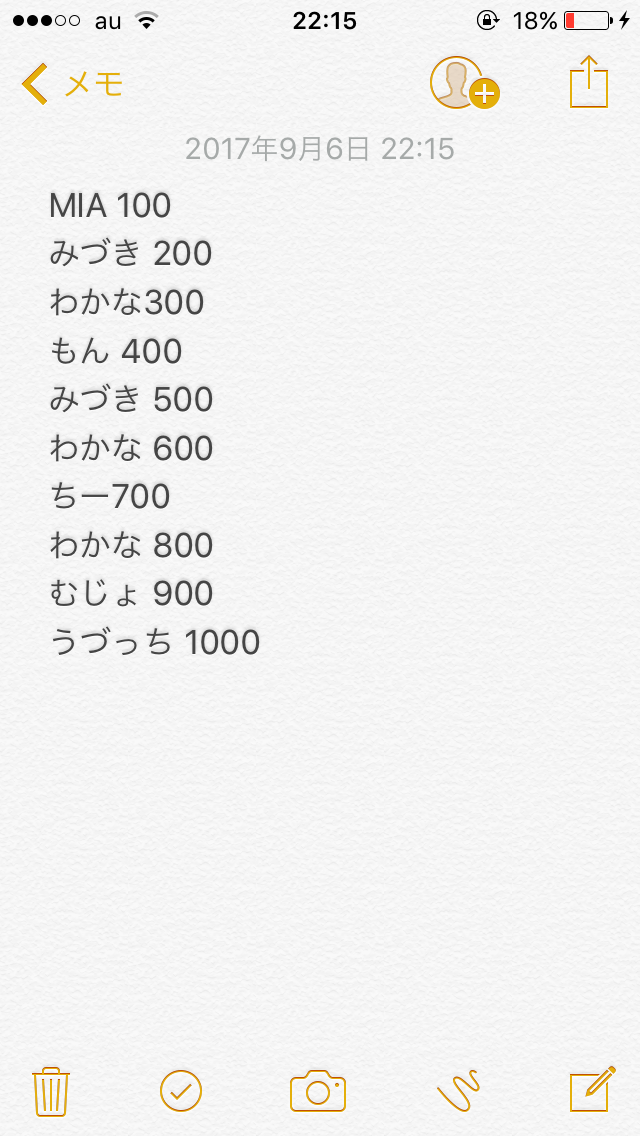Viewport: 640px width, 1136px height.
Task: Go back to the メモ list
Action: [x=70, y=84]
